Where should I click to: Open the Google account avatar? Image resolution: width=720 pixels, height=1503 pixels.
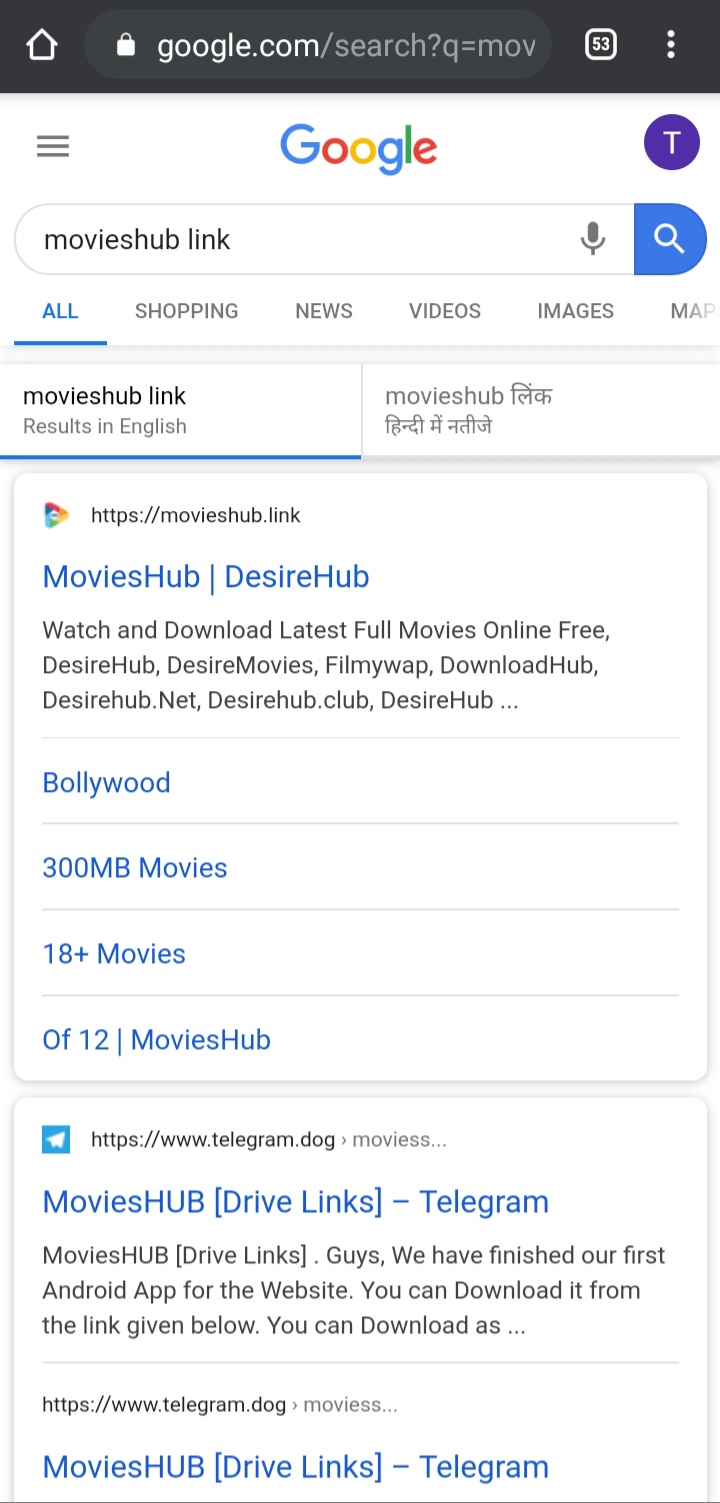pyautogui.click(x=671, y=143)
